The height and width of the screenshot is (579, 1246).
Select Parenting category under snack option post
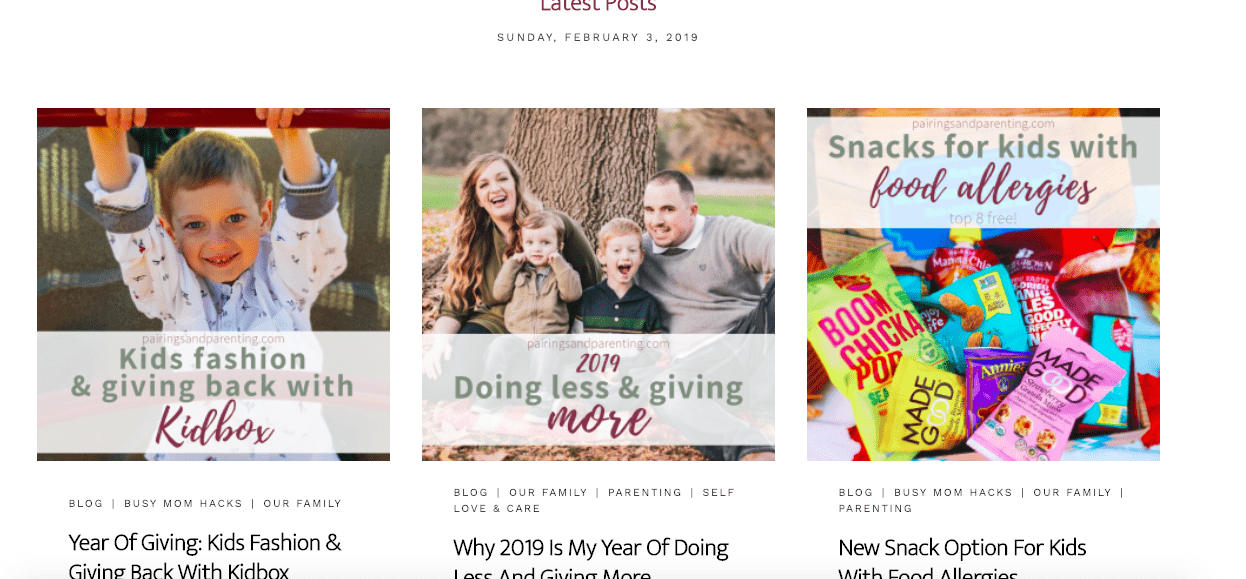click(875, 509)
